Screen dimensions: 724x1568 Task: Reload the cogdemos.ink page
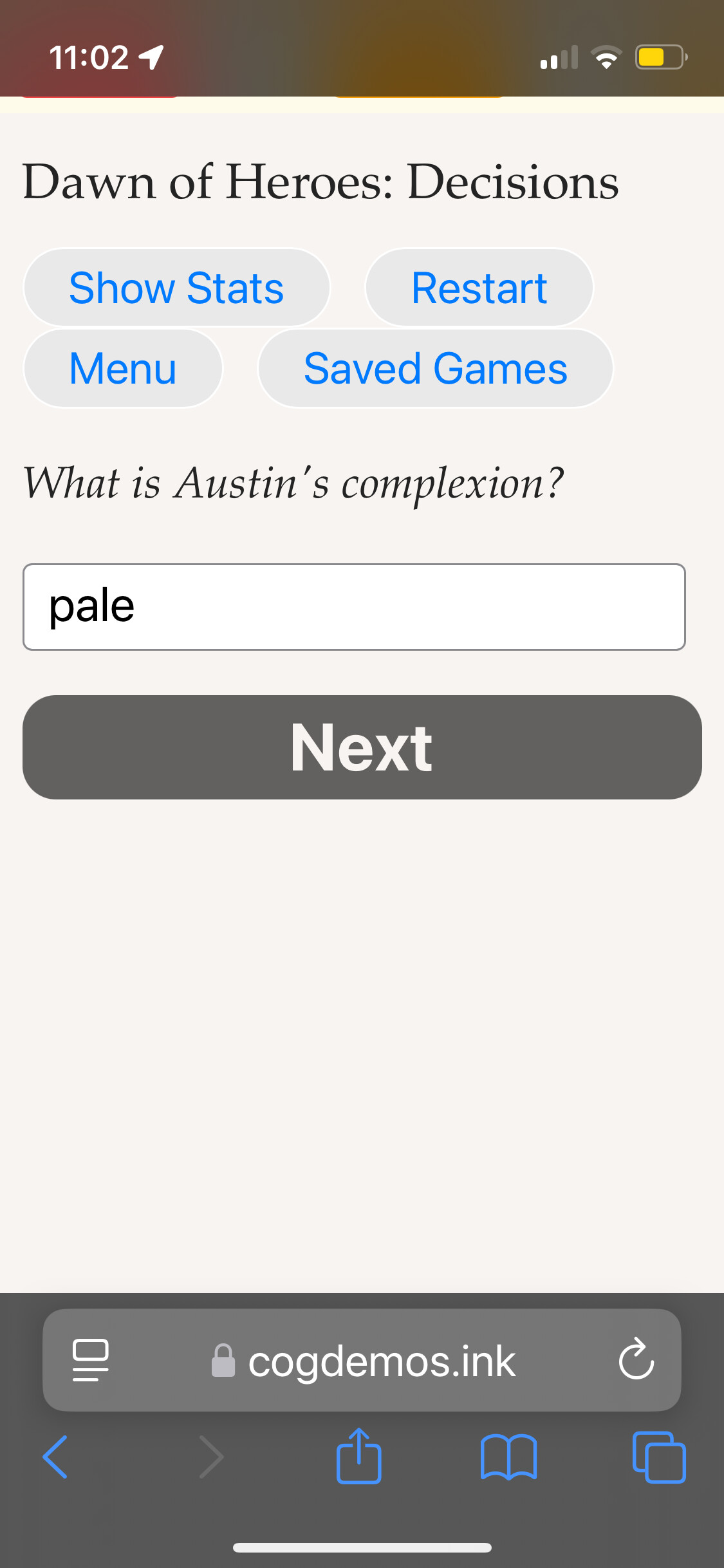point(636,1359)
